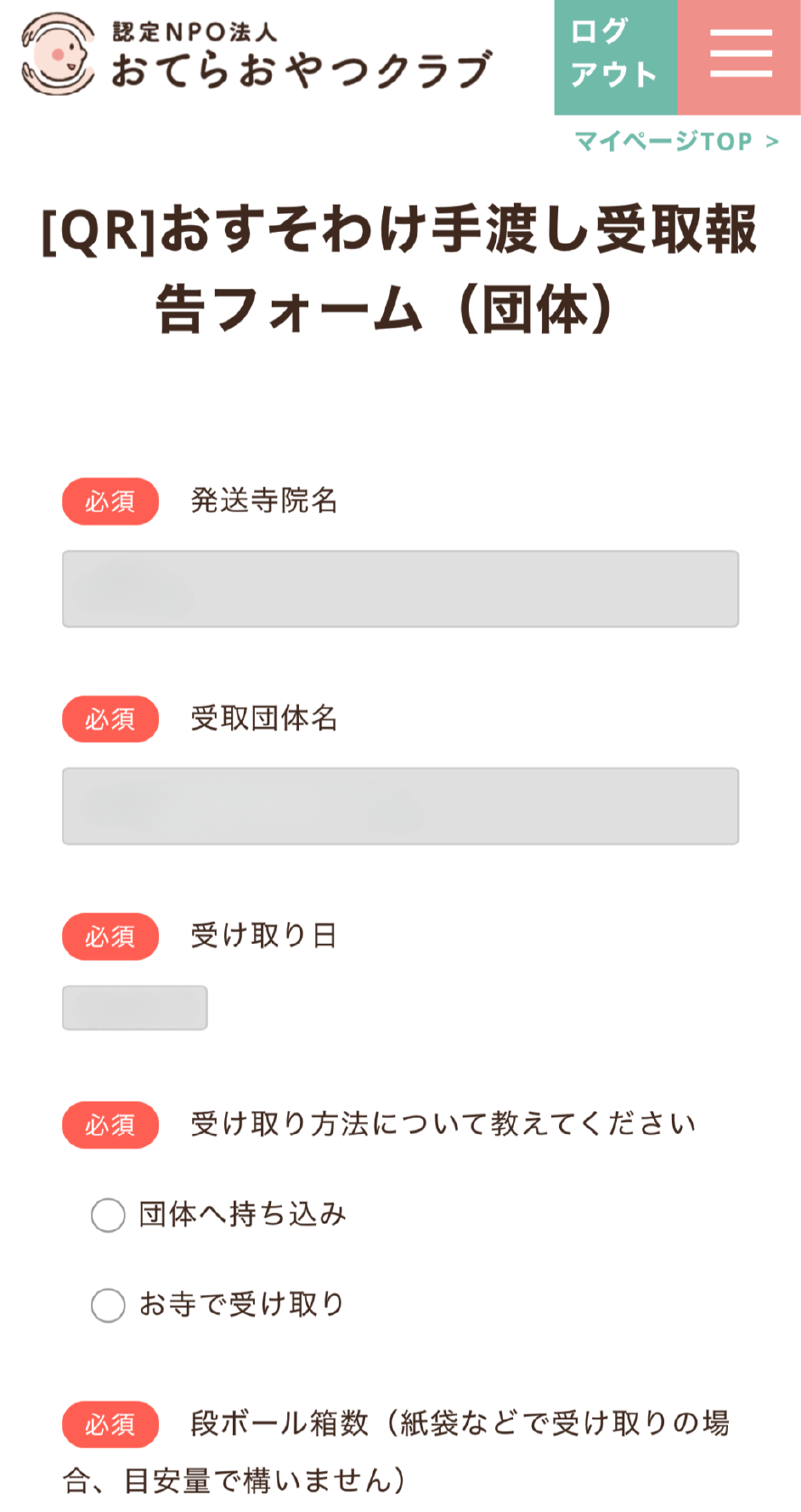Select お寺で受け取り option
Viewport: 801px width, 1512px height.
click(x=109, y=1305)
